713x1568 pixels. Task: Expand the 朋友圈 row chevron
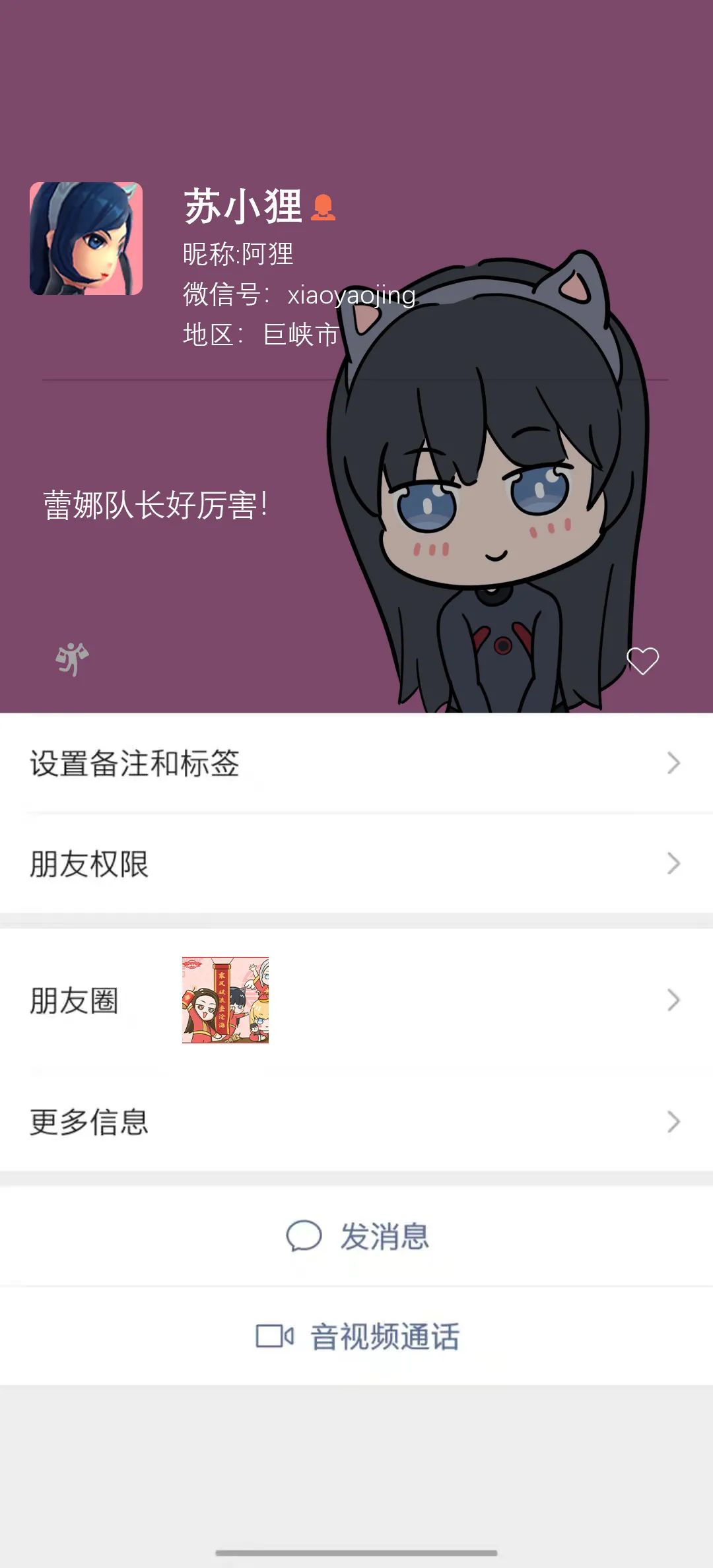pos(673,1000)
